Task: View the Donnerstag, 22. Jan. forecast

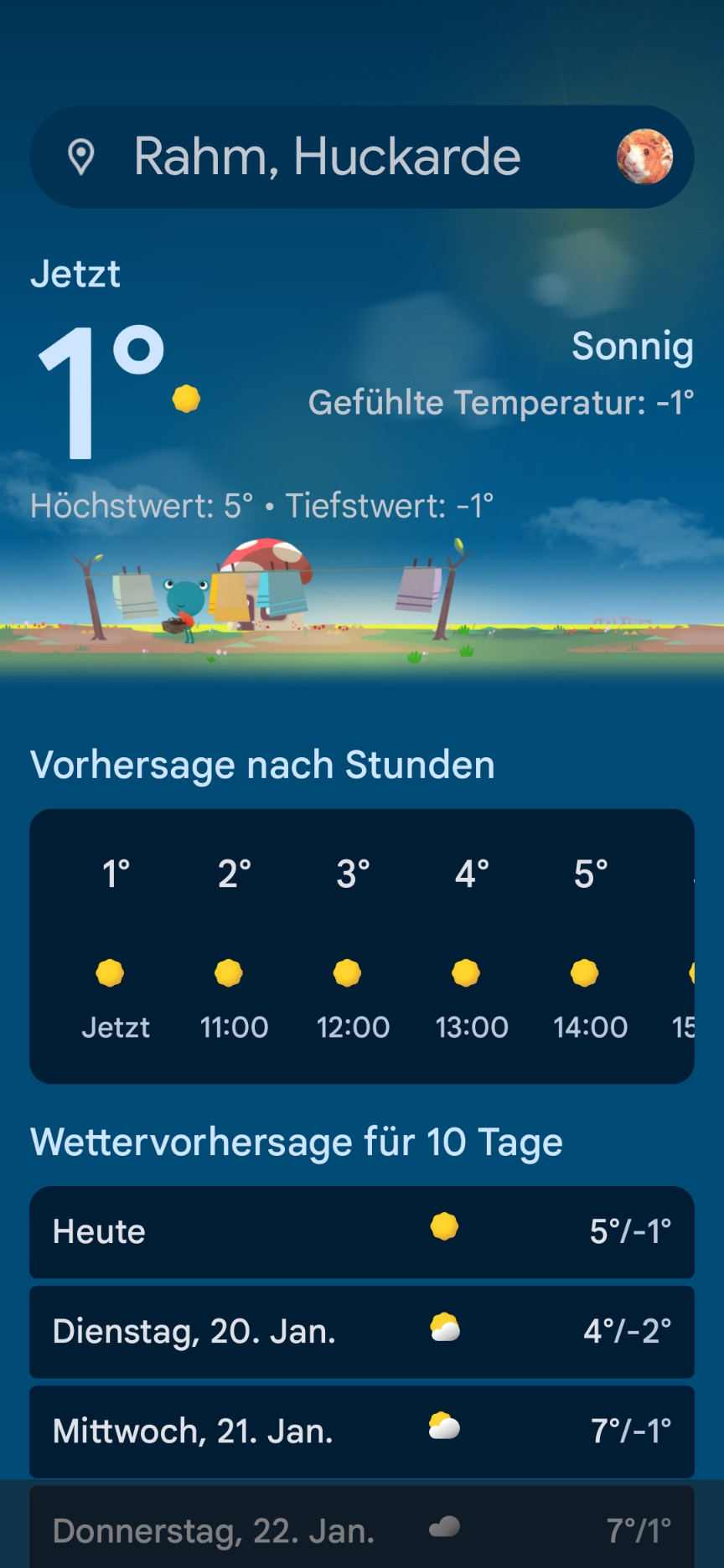Action: coord(362,1529)
